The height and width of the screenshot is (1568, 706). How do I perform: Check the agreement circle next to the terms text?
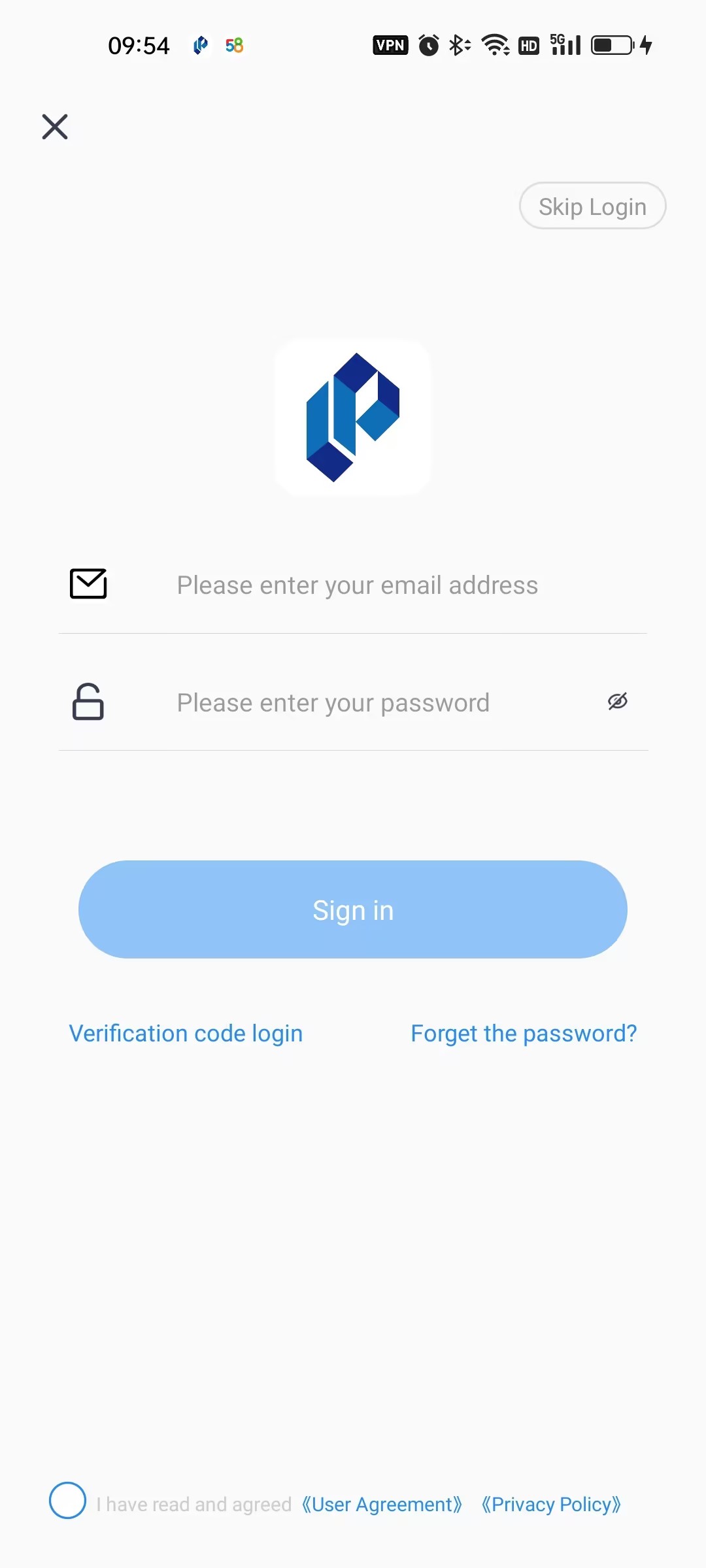point(67,1503)
